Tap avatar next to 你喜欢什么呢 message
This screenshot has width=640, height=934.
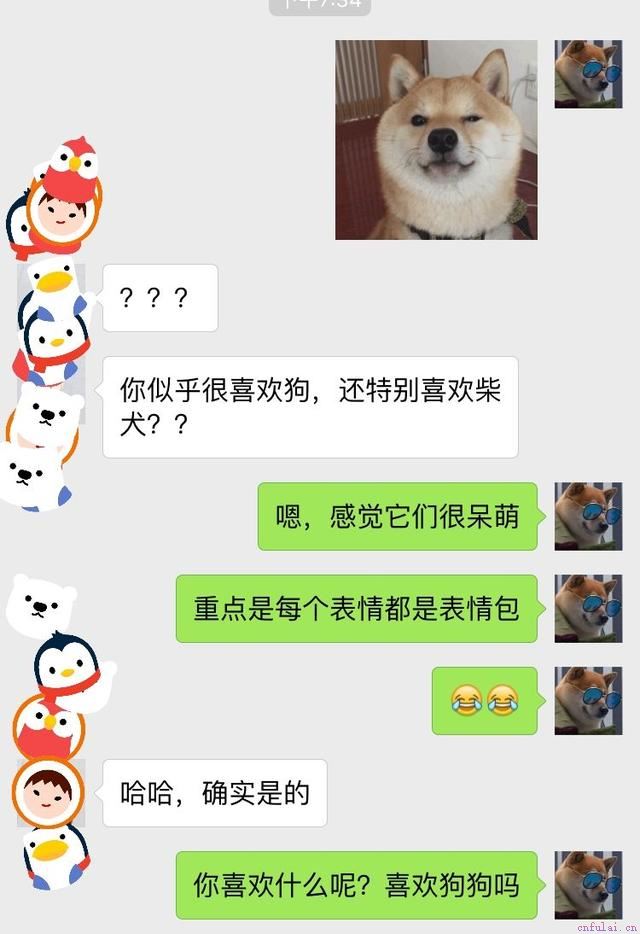click(589, 884)
